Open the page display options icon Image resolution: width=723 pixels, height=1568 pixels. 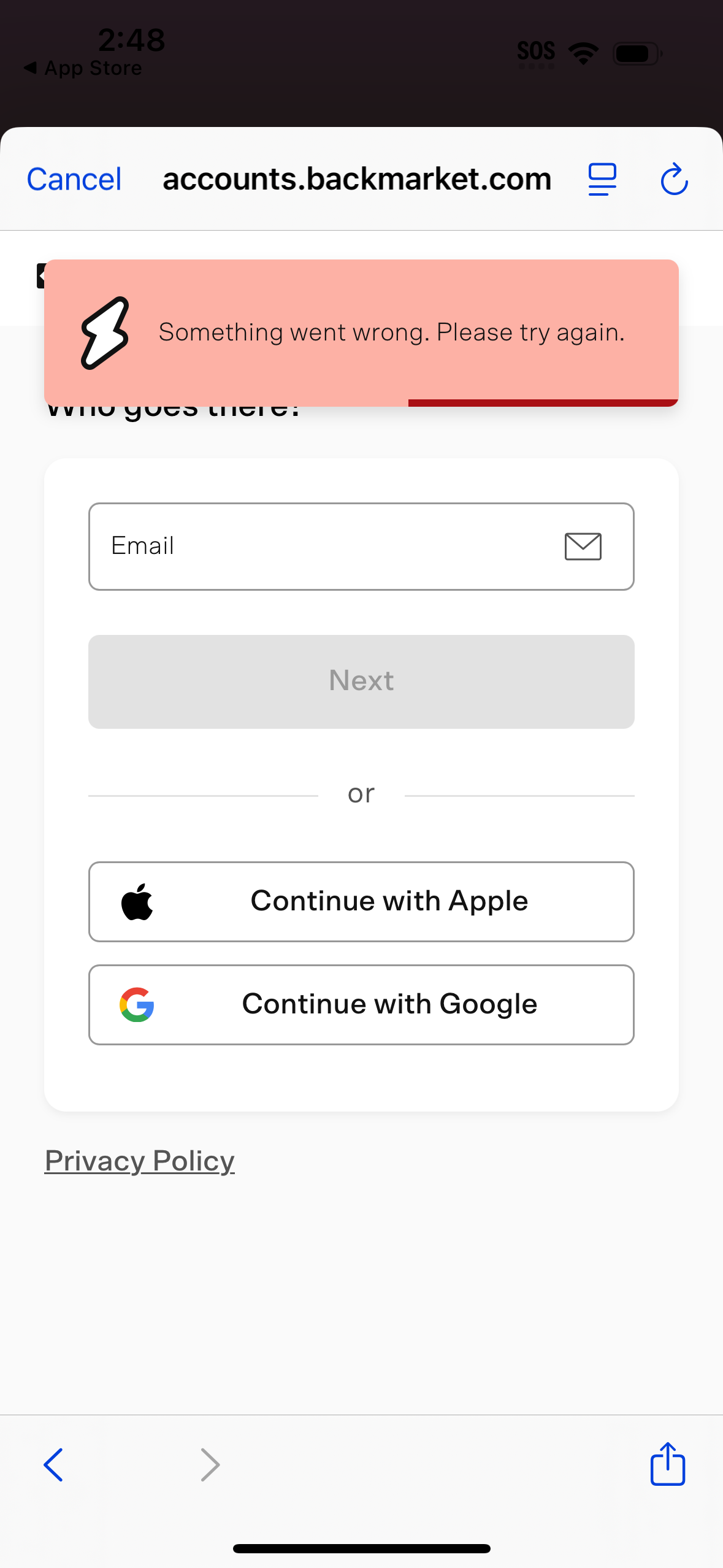coord(601,179)
